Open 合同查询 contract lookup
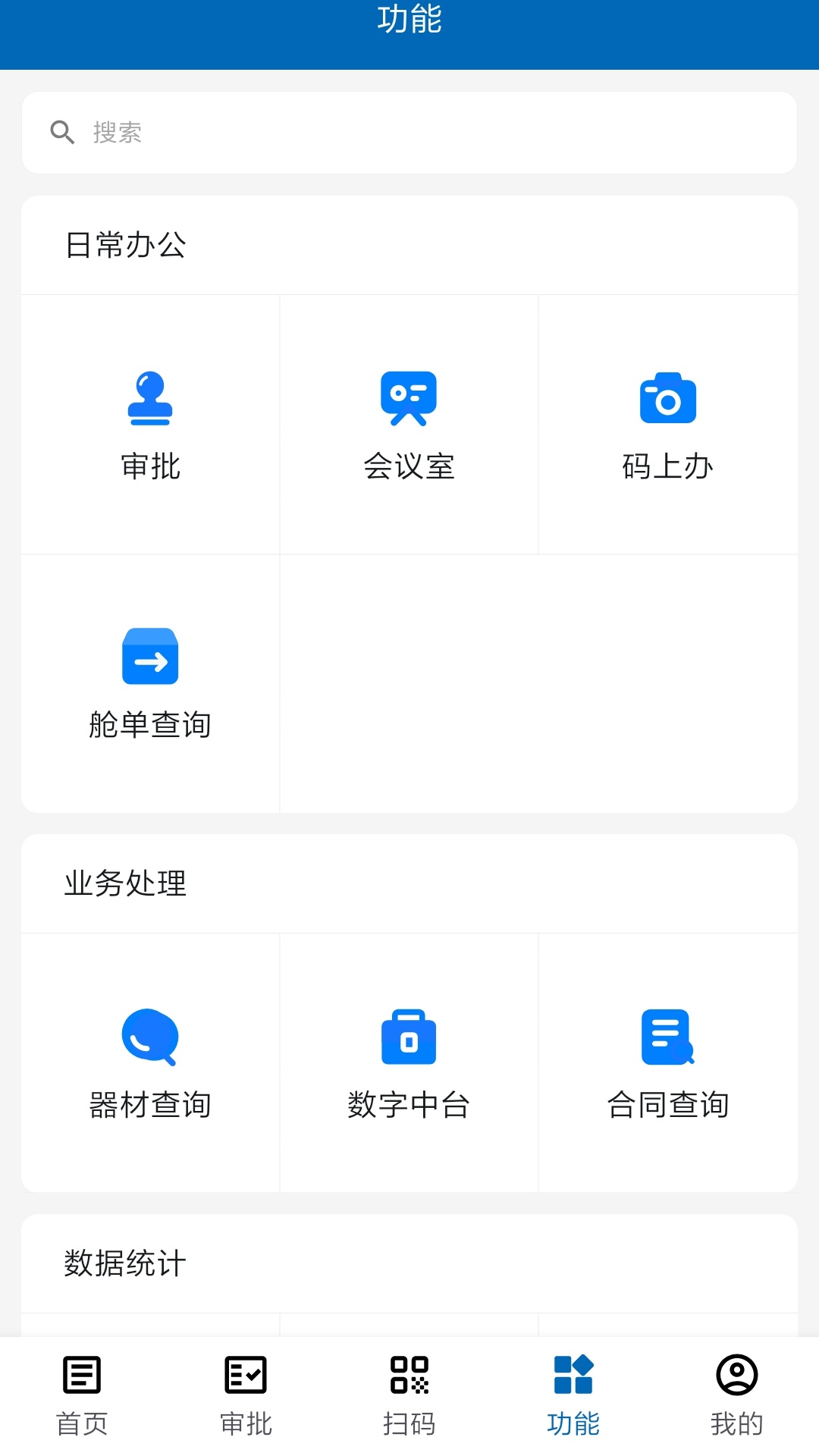 [x=667, y=1062]
